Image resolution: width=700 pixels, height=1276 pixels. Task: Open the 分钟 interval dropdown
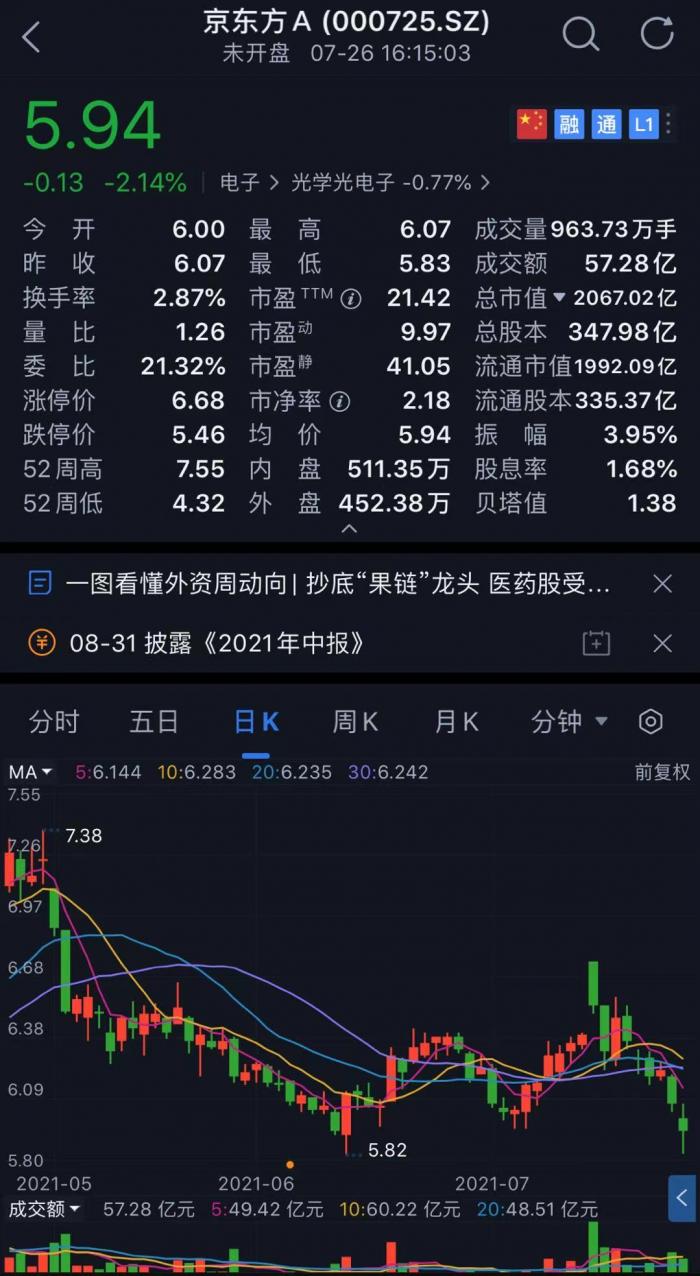[x=569, y=722]
